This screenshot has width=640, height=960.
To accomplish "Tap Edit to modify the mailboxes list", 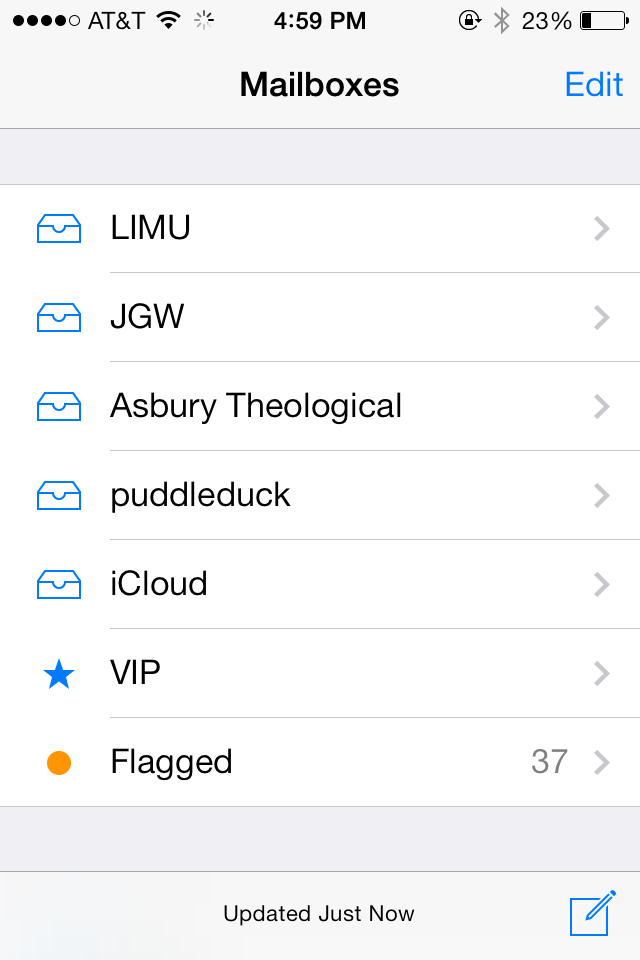I will tap(593, 84).
